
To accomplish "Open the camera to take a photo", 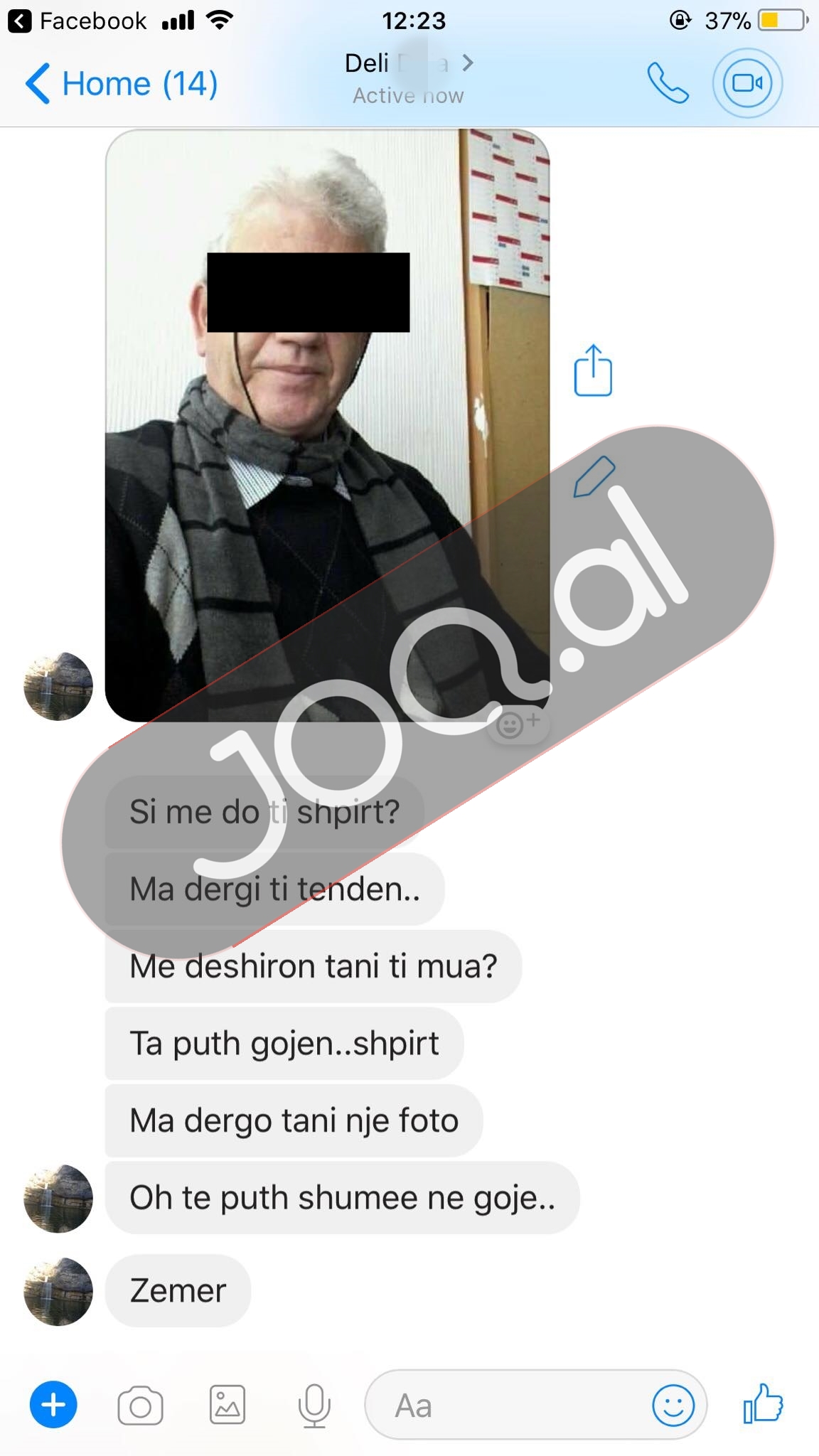I will [140, 1405].
